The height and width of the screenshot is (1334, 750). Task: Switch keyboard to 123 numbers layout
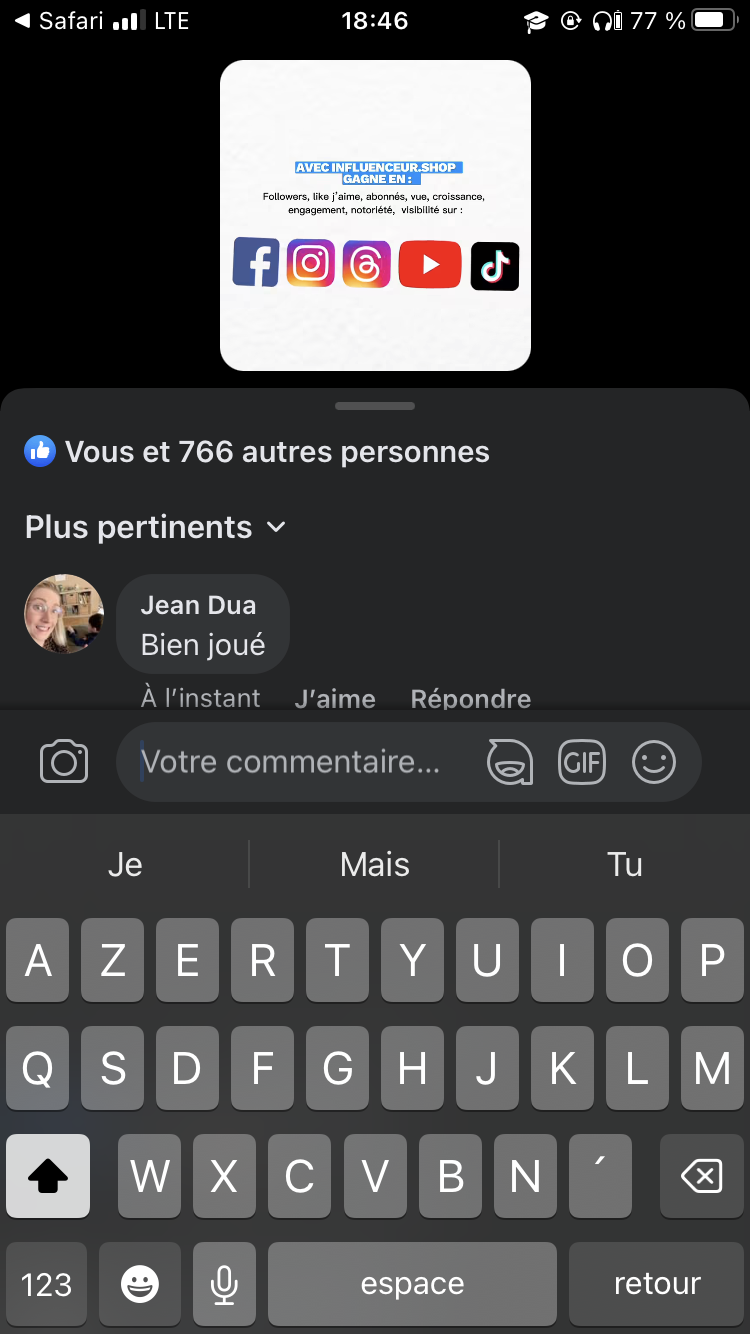click(46, 1284)
